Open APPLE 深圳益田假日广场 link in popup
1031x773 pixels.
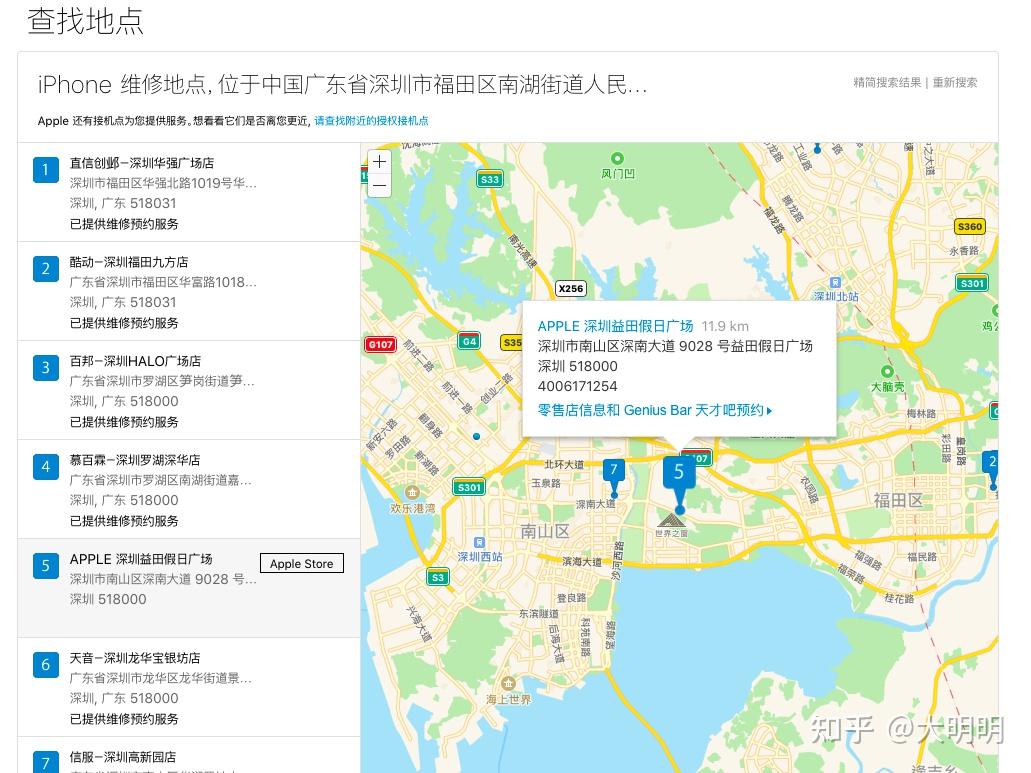615,327
